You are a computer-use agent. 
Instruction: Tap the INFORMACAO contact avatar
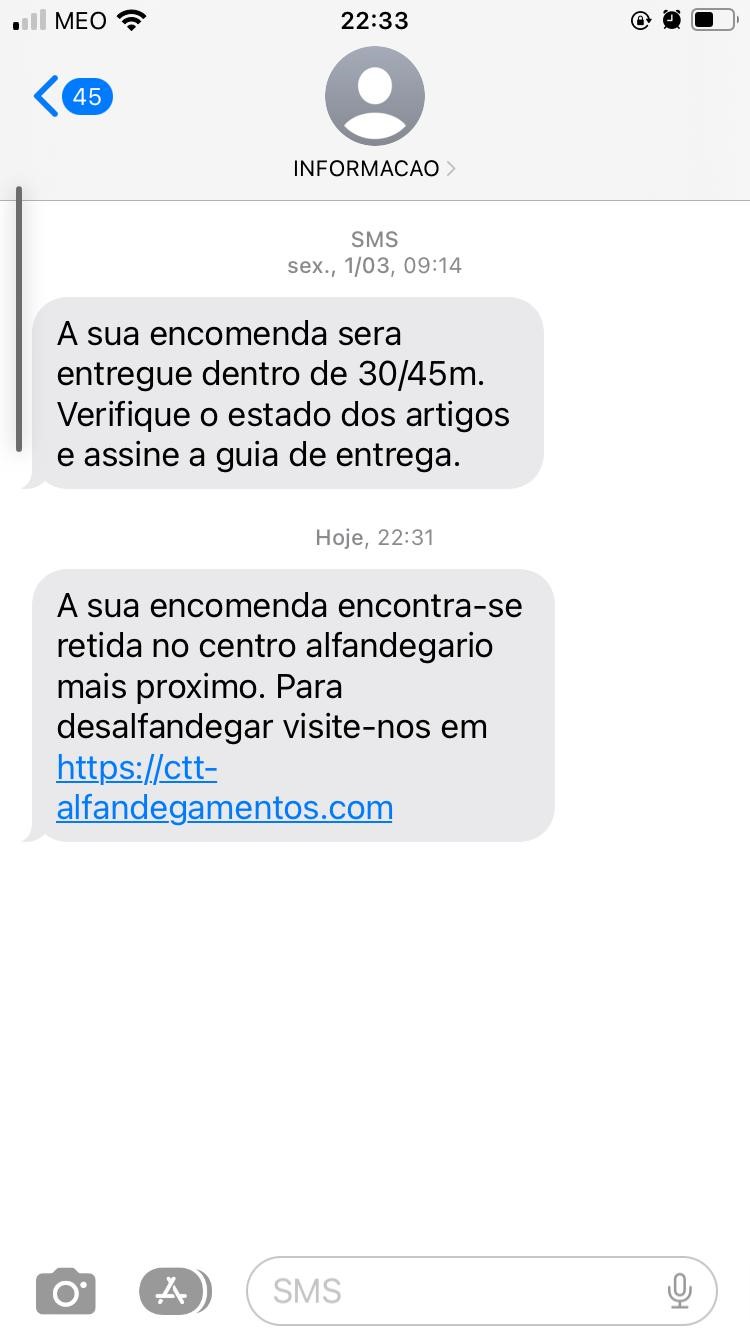[x=374, y=96]
